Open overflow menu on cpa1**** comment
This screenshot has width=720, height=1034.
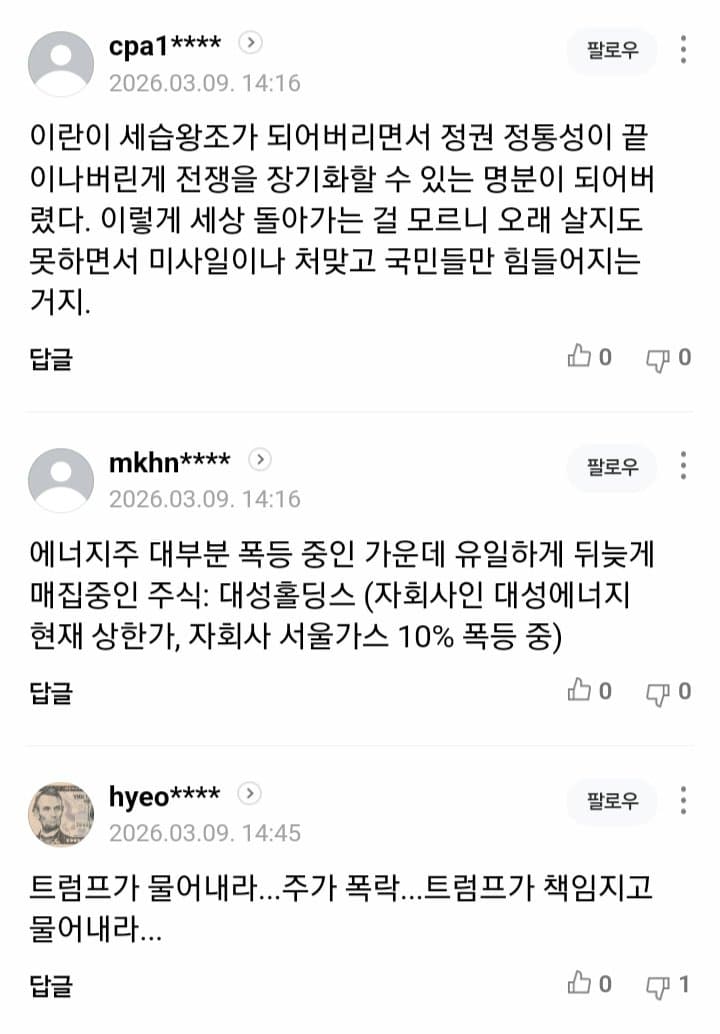point(683,50)
